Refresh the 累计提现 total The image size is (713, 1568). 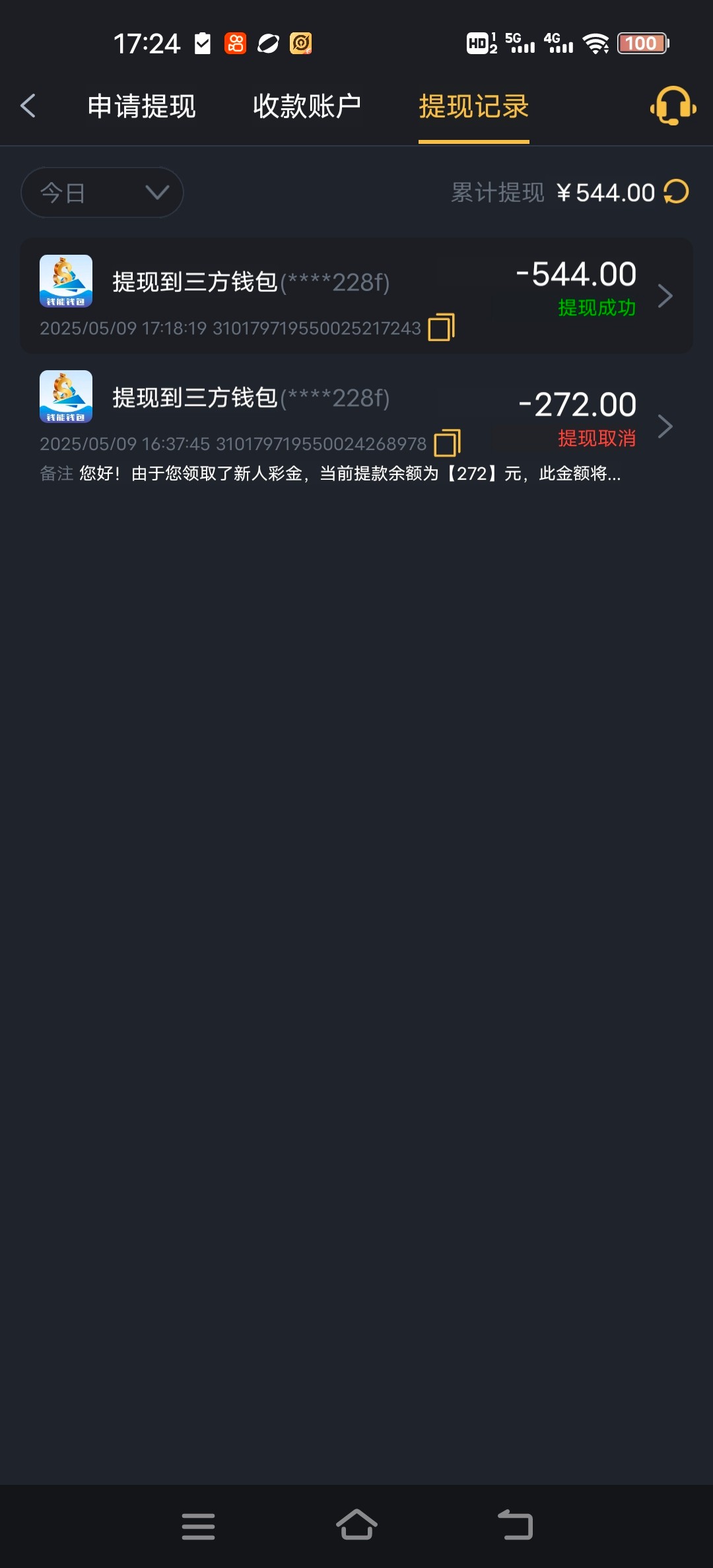(676, 193)
